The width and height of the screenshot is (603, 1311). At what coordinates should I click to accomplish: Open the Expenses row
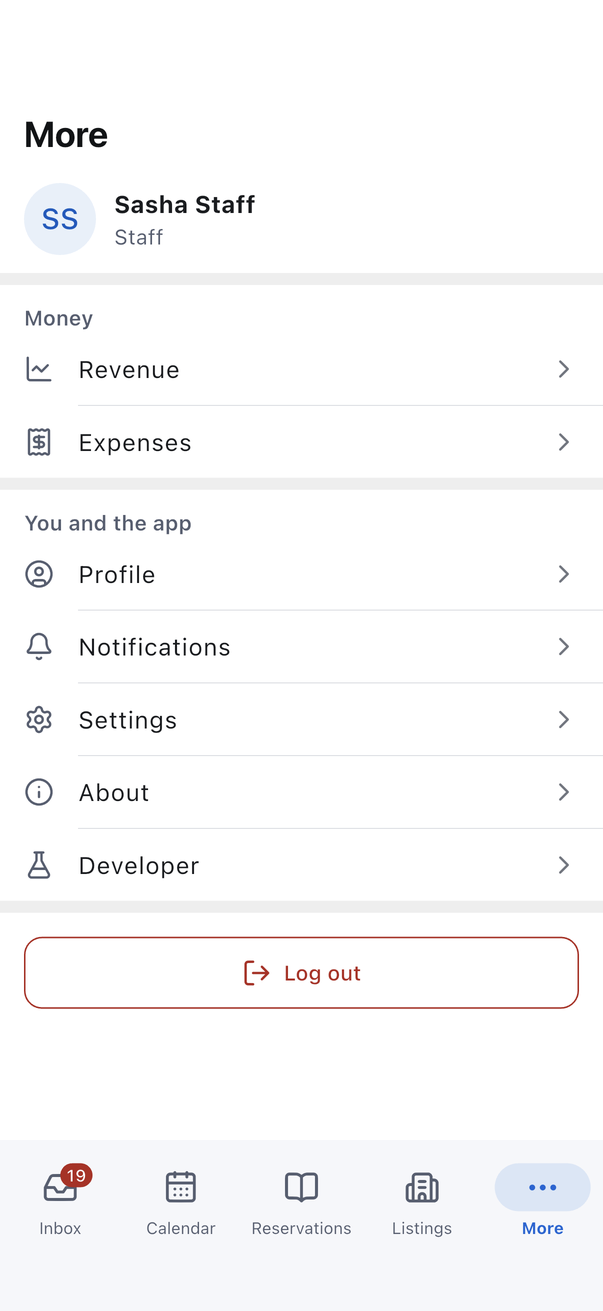(x=301, y=442)
